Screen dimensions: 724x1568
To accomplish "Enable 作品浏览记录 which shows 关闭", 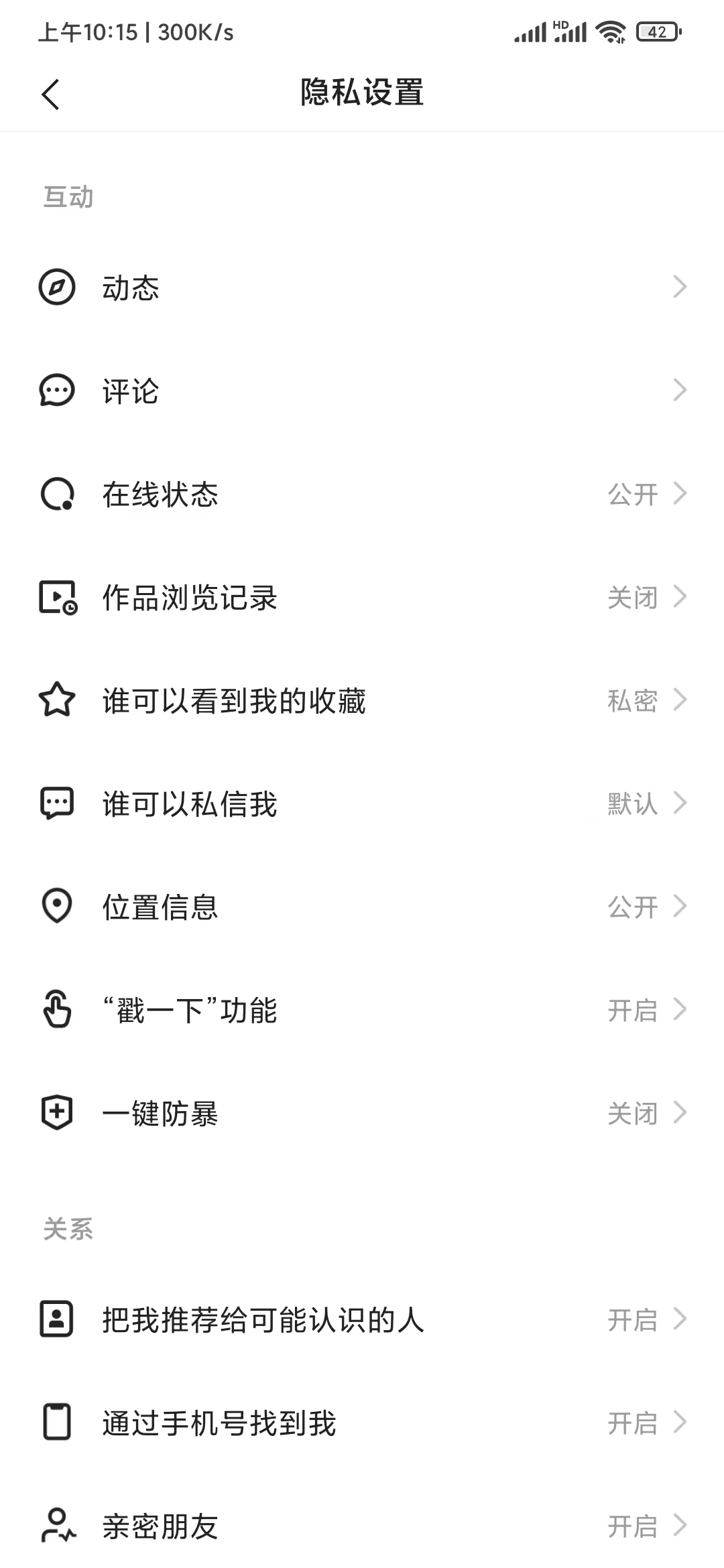I will [x=630, y=597].
